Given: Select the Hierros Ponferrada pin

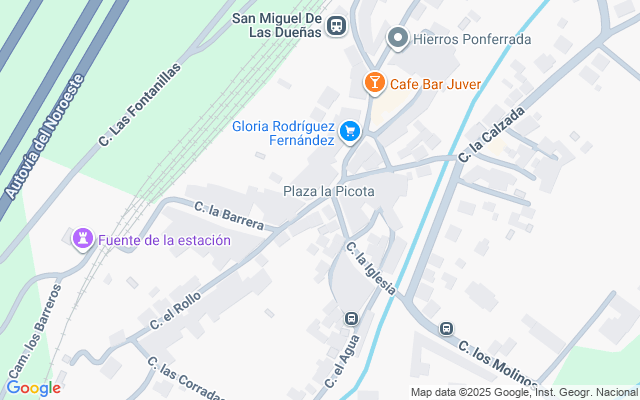Looking at the screenshot, I should 398,38.
